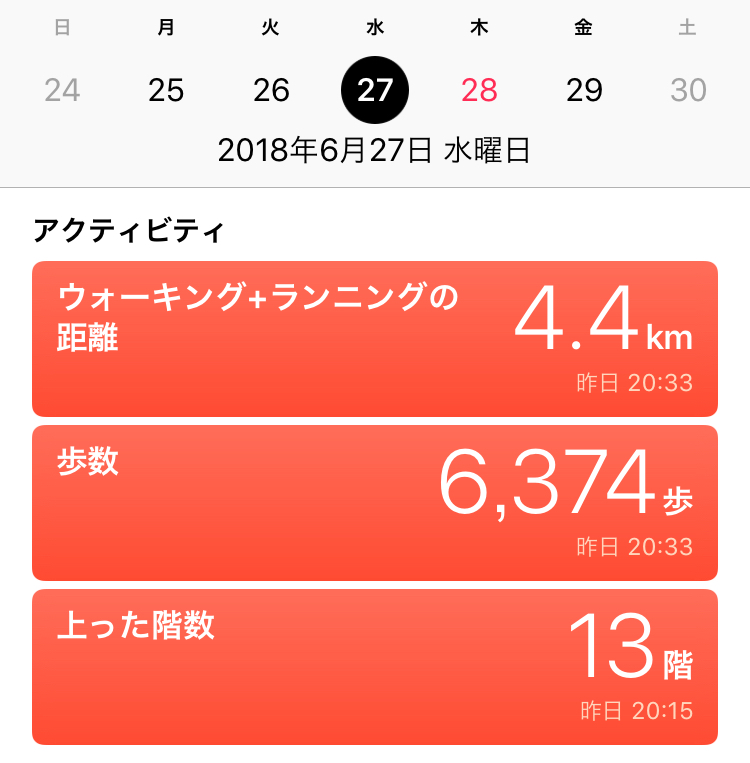The image size is (750, 763).
Task: Choose Friday the 29th
Action: click(x=584, y=90)
